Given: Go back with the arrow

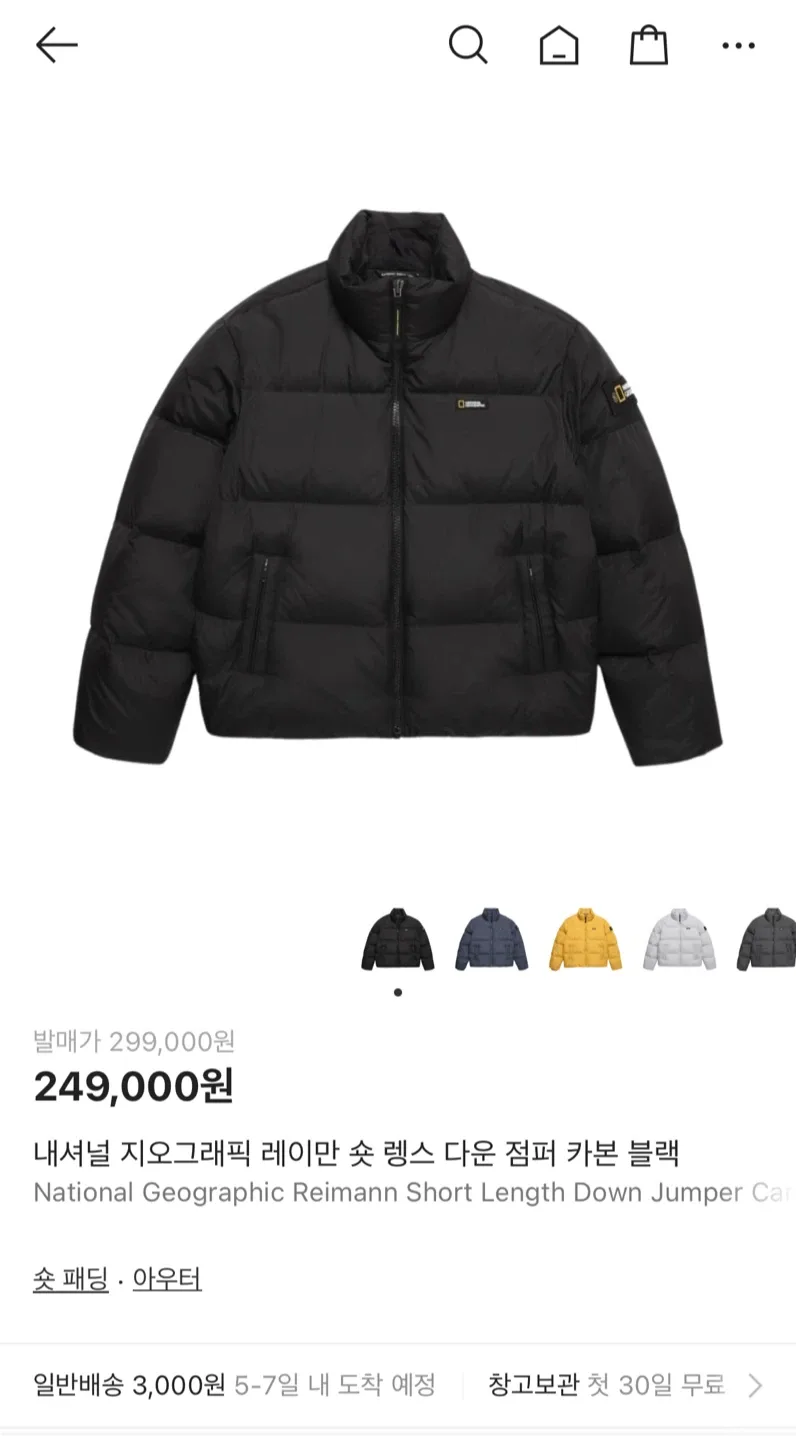Looking at the screenshot, I should coord(56,45).
